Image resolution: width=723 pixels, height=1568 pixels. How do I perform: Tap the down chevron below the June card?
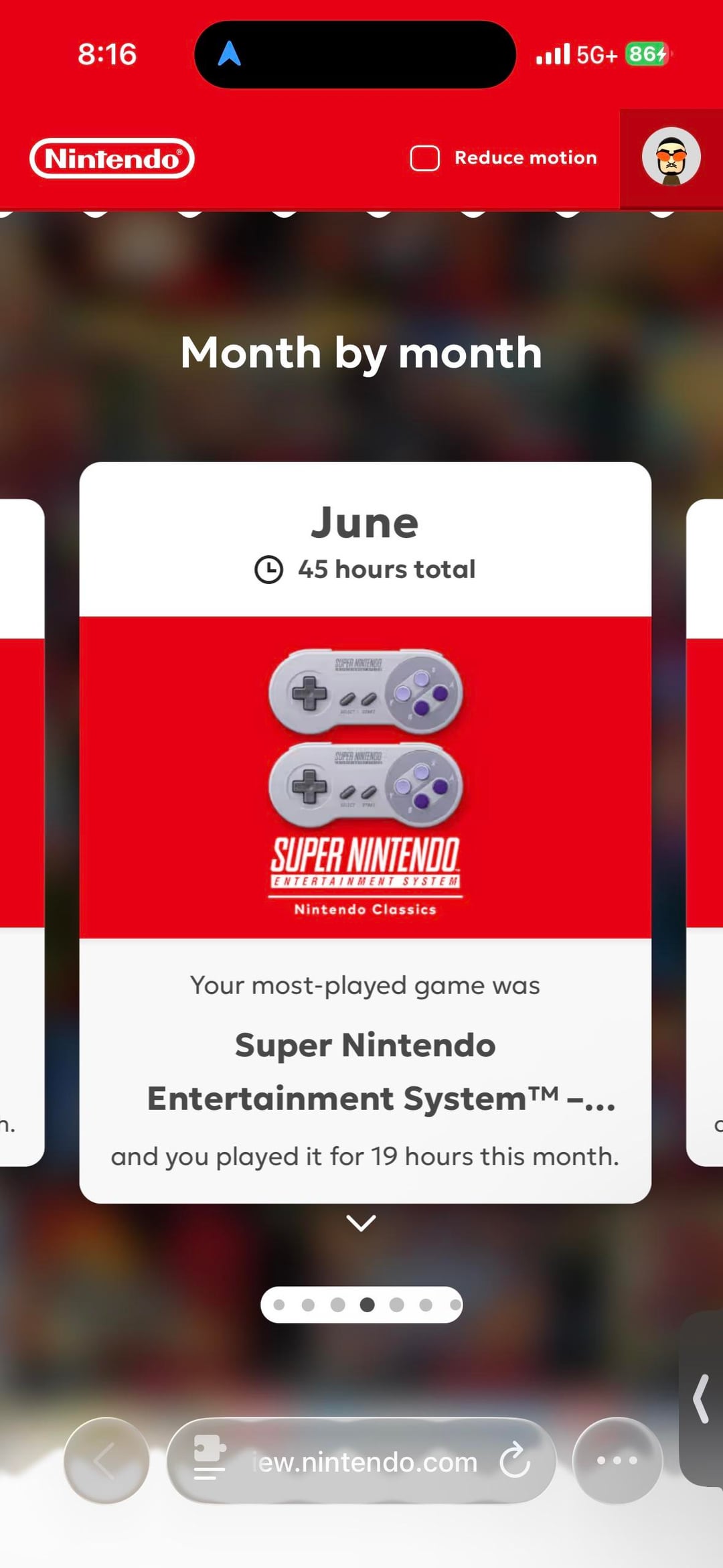361,1222
